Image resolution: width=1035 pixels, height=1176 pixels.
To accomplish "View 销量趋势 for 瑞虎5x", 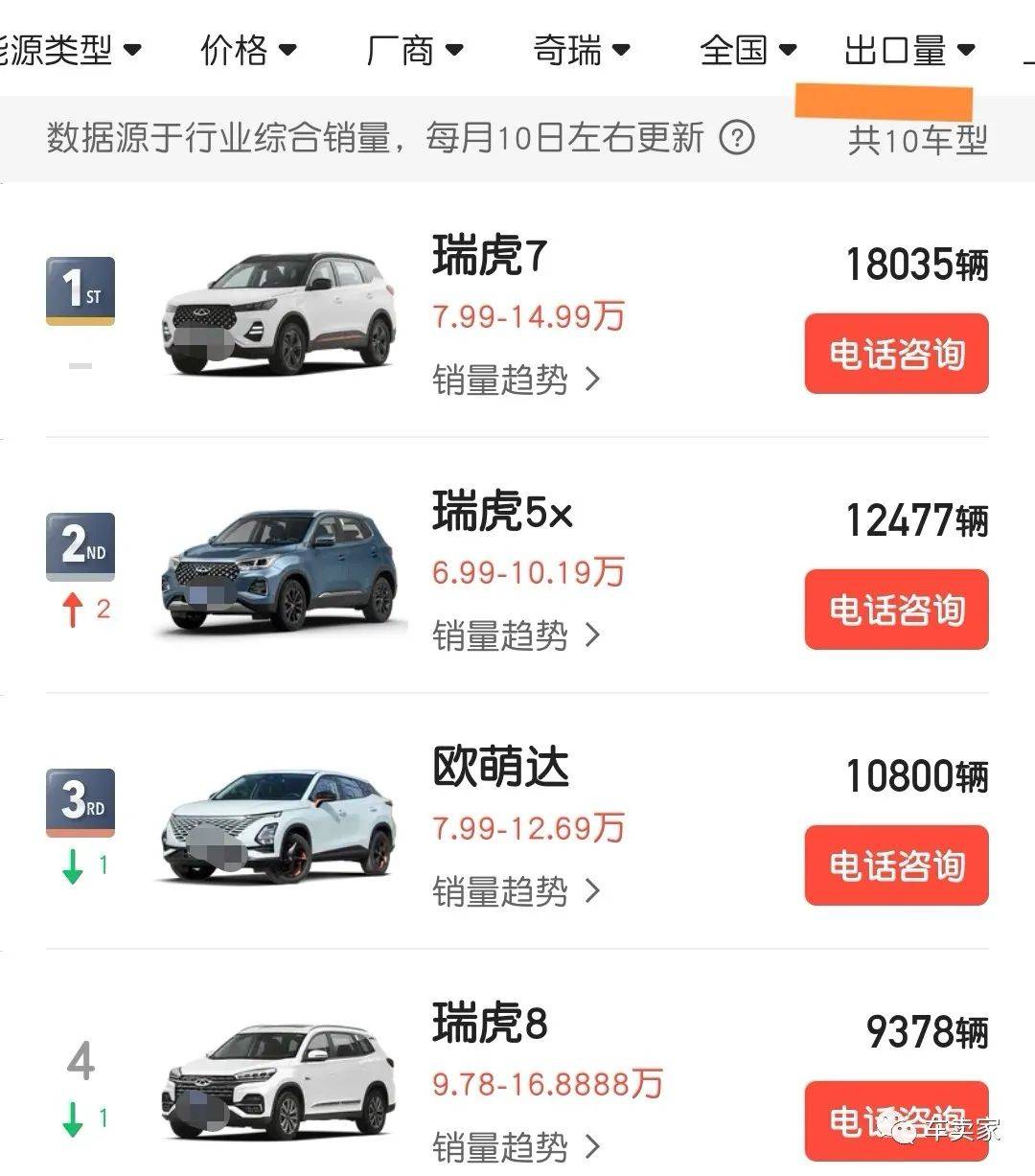I will tap(516, 635).
